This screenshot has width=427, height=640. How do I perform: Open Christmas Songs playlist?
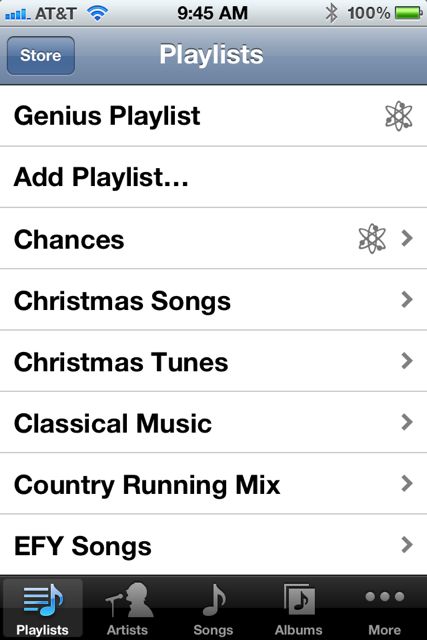click(214, 300)
